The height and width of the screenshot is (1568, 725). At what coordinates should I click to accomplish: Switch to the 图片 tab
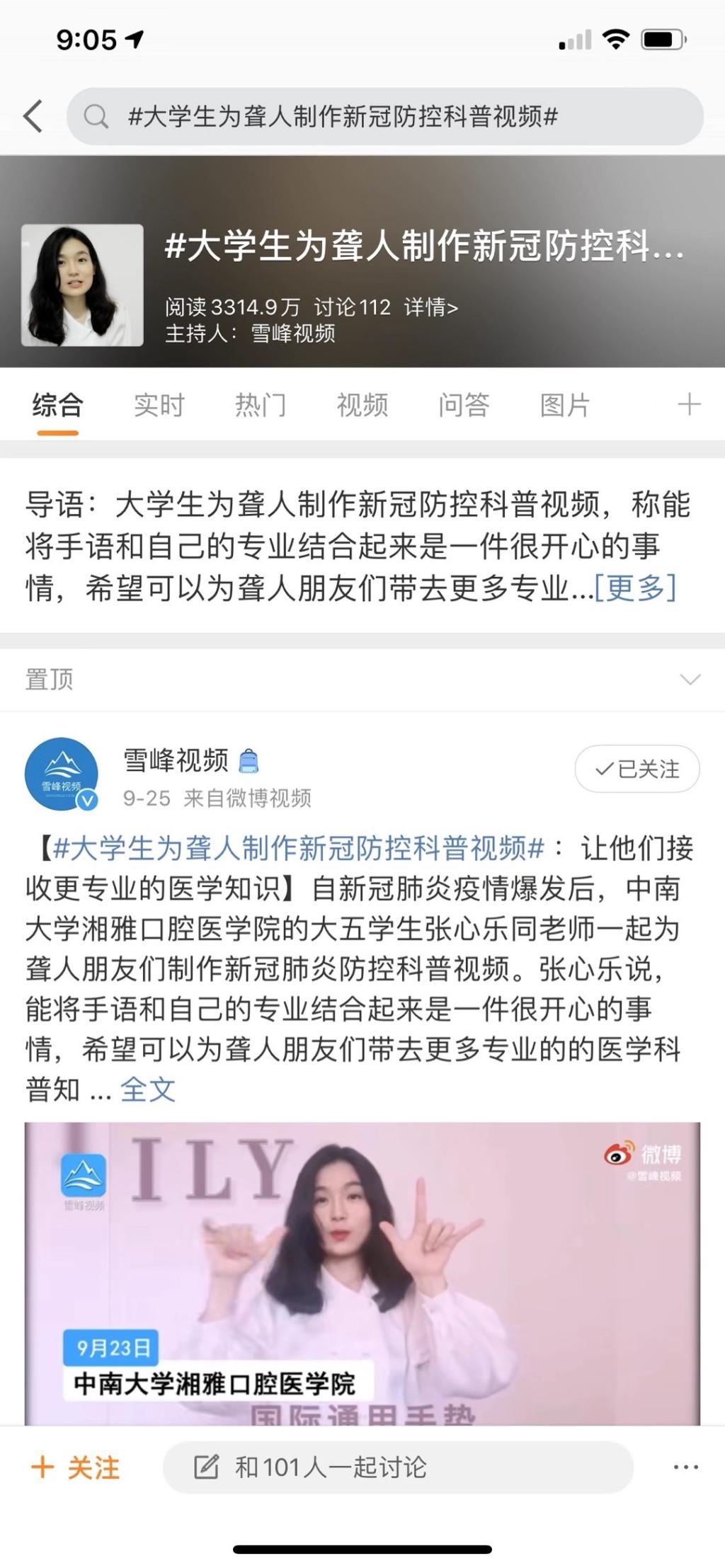(565, 406)
